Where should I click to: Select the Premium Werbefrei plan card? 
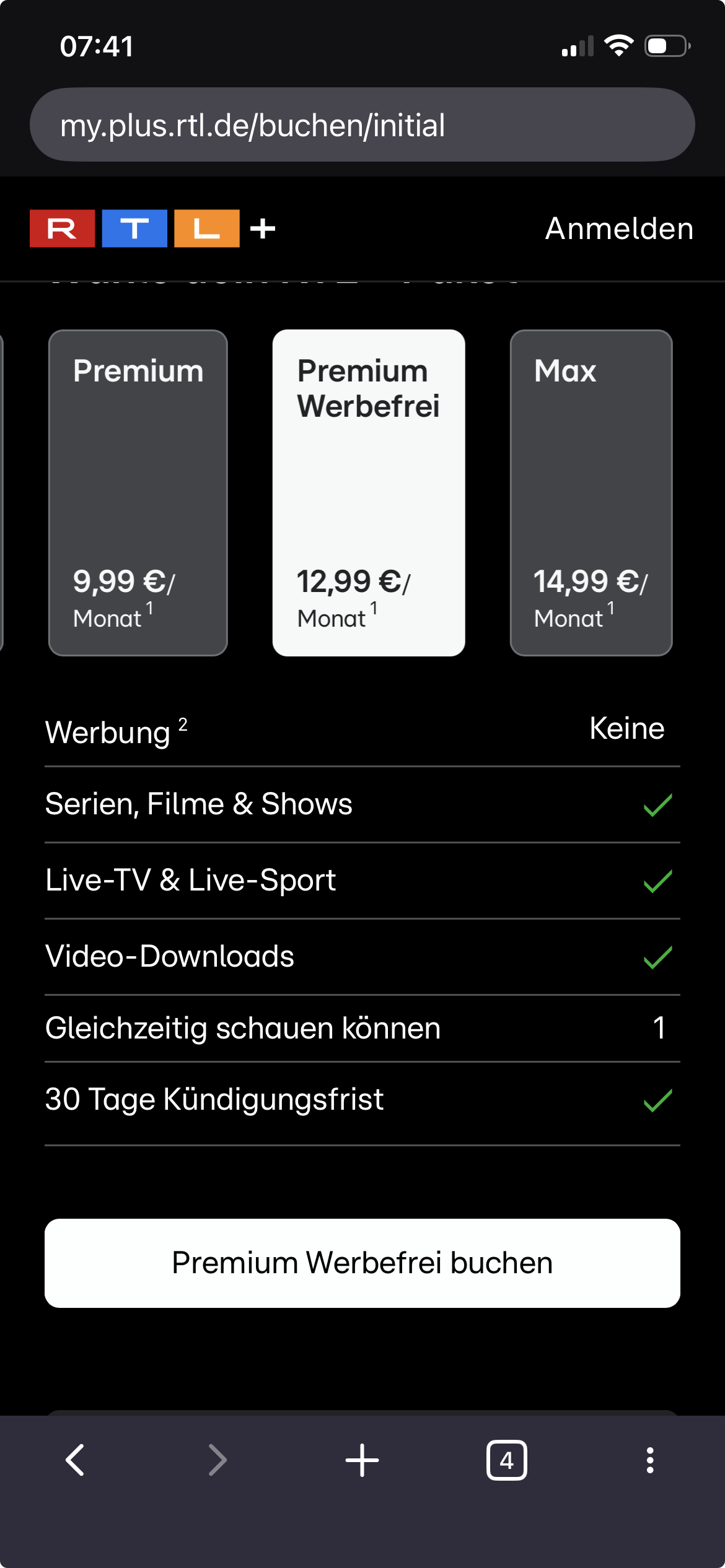coord(369,492)
